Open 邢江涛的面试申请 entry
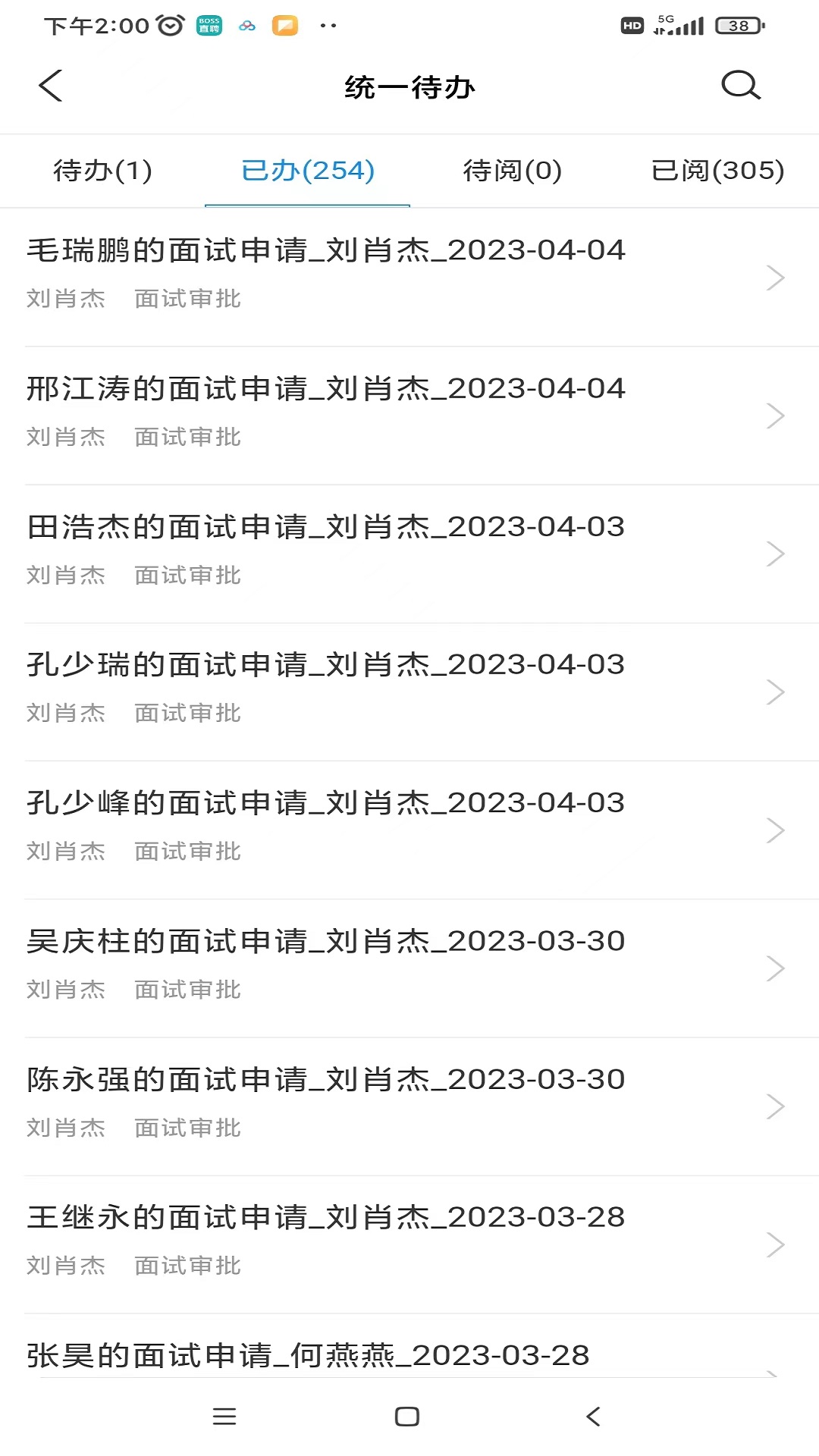This screenshot has width=819, height=1456. (x=409, y=416)
